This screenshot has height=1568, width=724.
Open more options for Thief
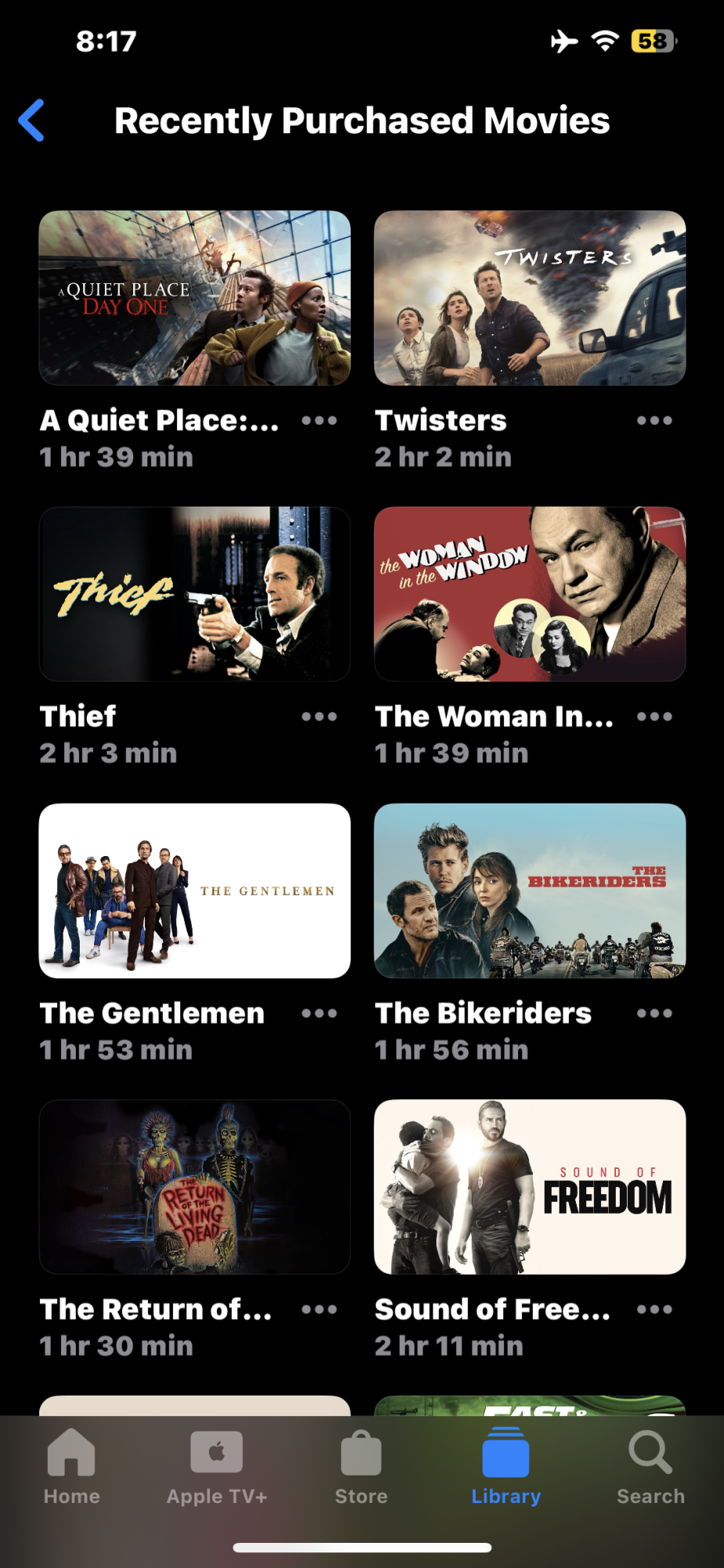tap(319, 717)
